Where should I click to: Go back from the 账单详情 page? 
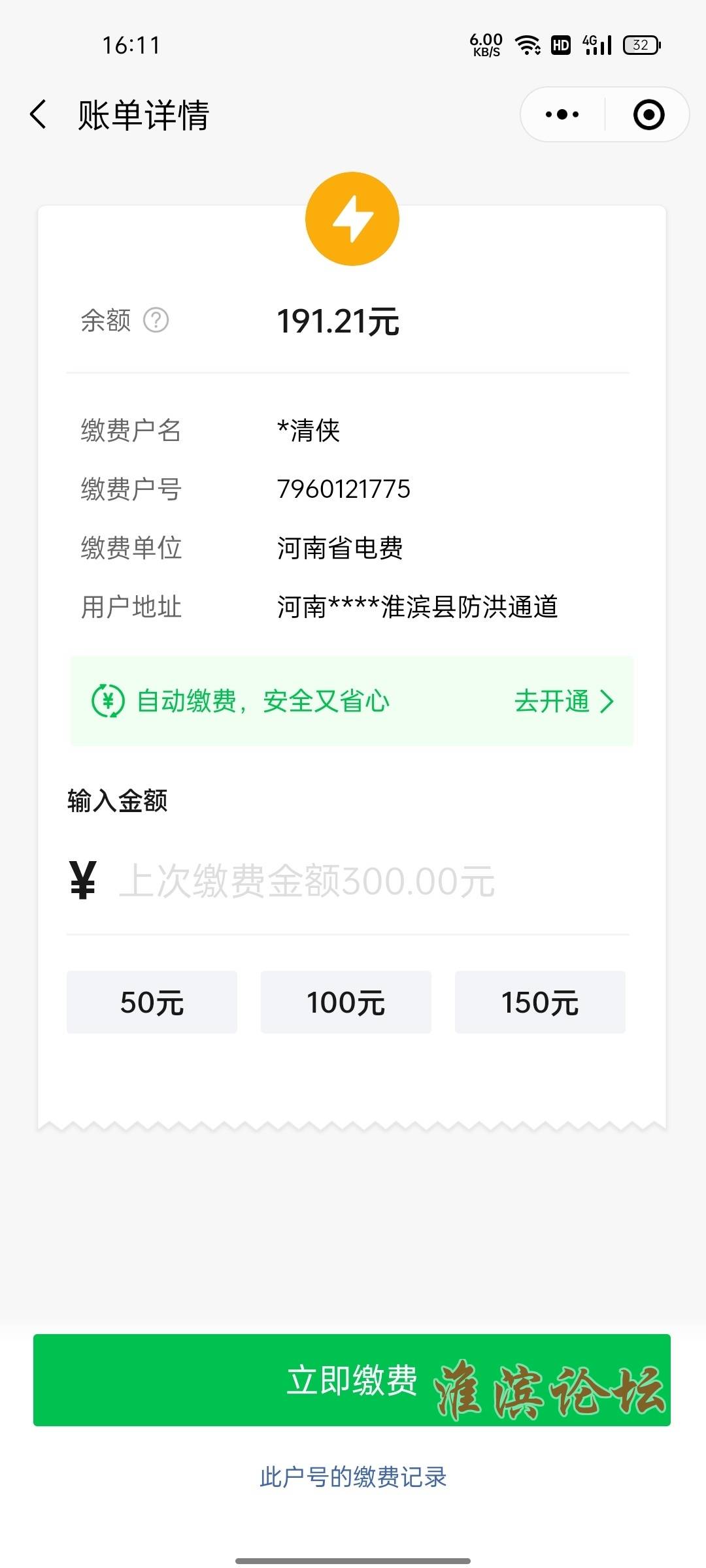coord(39,114)
